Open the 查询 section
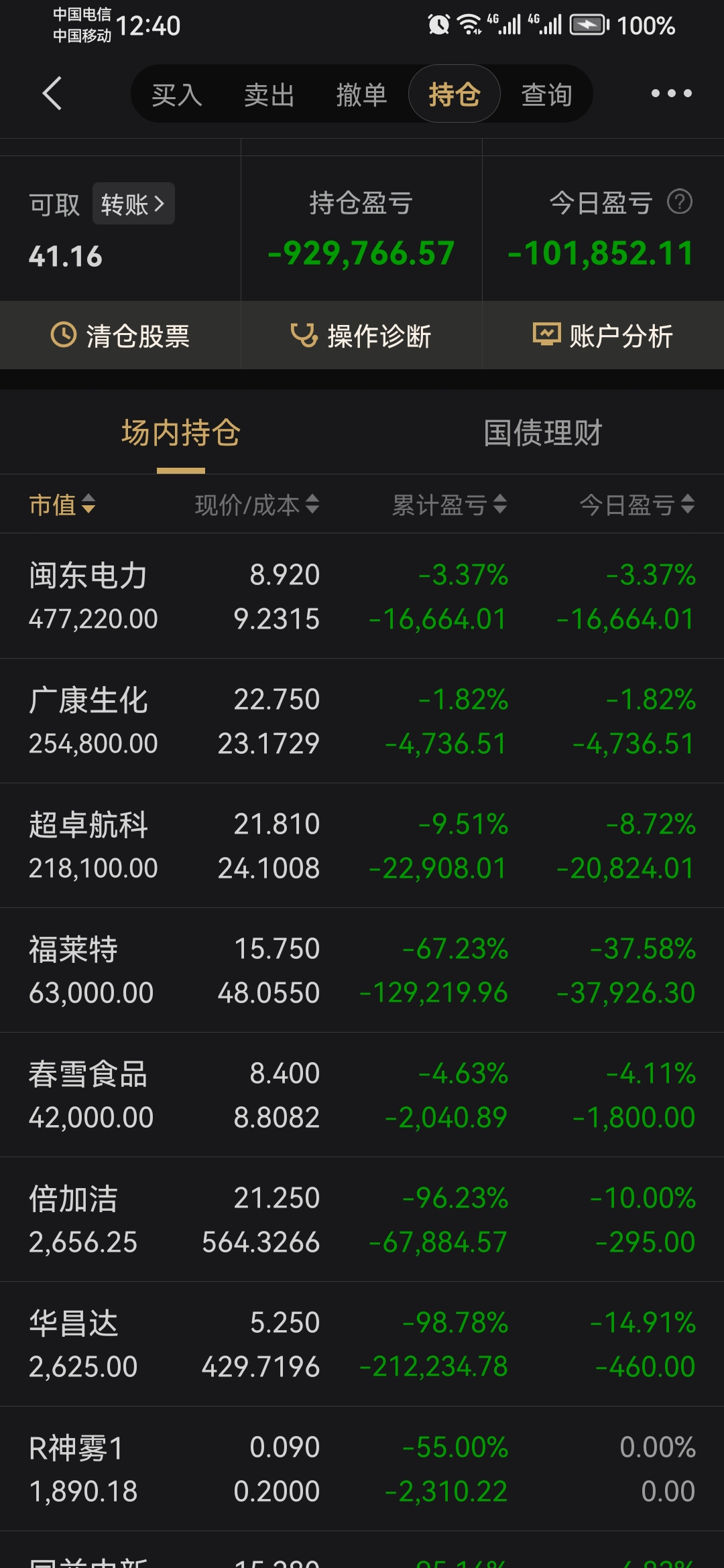Image resolution: width=724 pixels, height=1568 pixels. (x=546, y=94)
